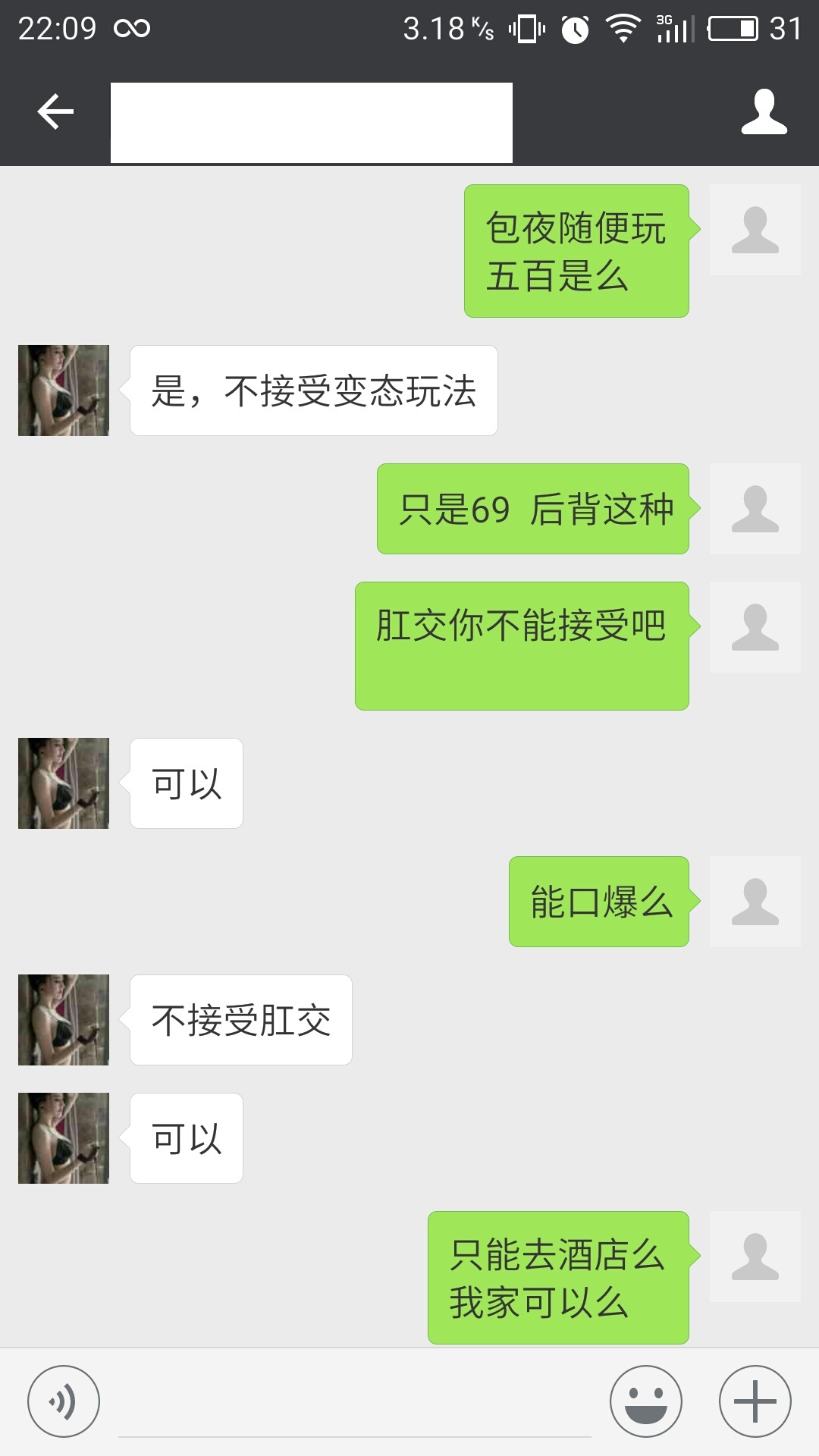Tap the 只是69 后背这种 green bubble

pyautogui.click(x=533, y=510)
